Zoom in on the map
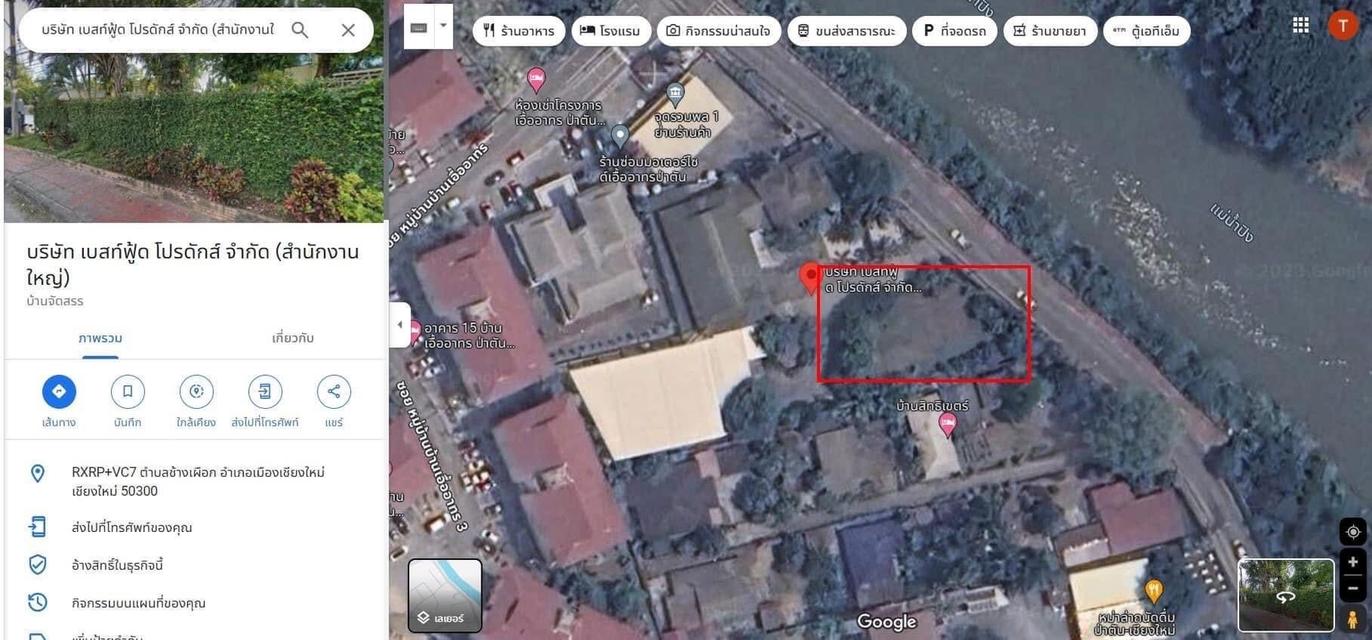 pos(1352,562)
